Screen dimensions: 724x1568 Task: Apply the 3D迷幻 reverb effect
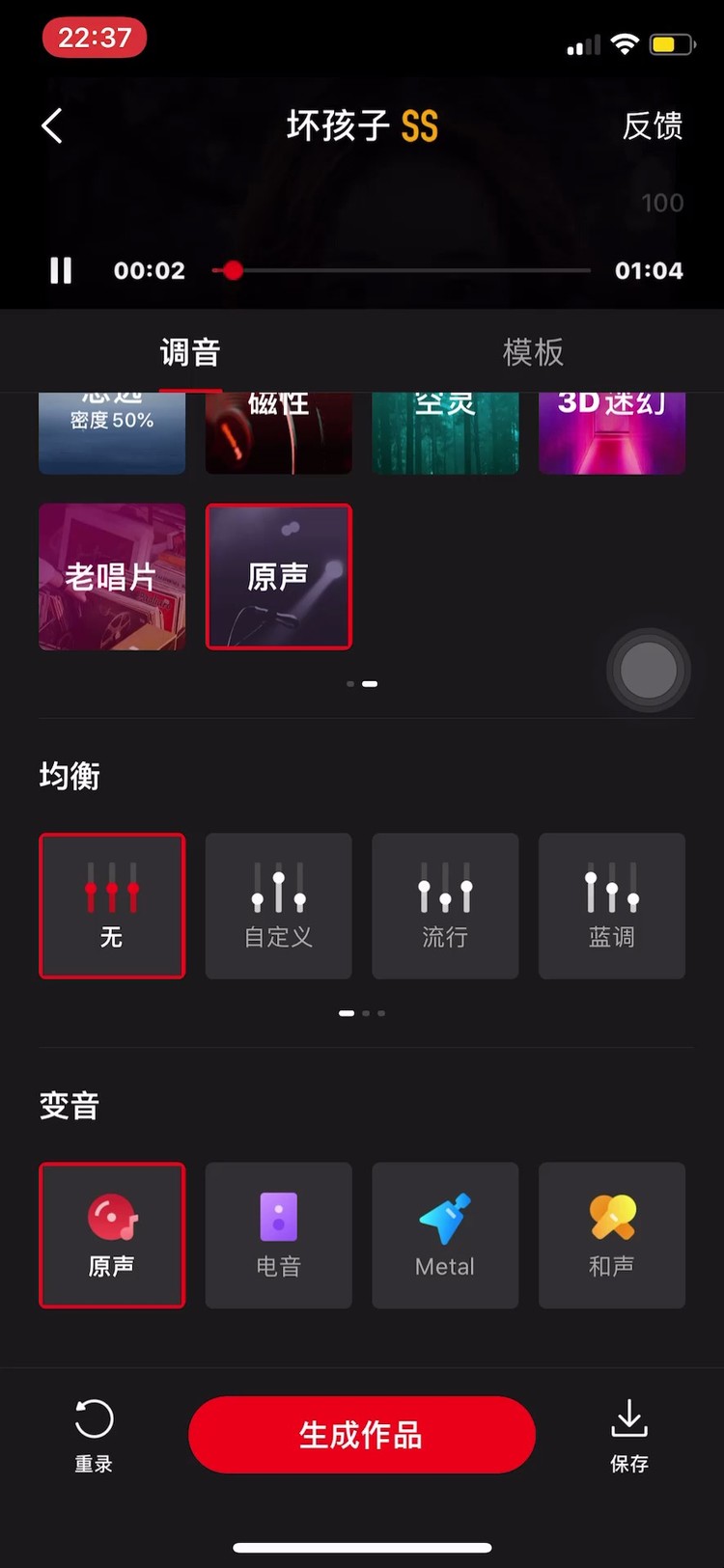point(612,434)
